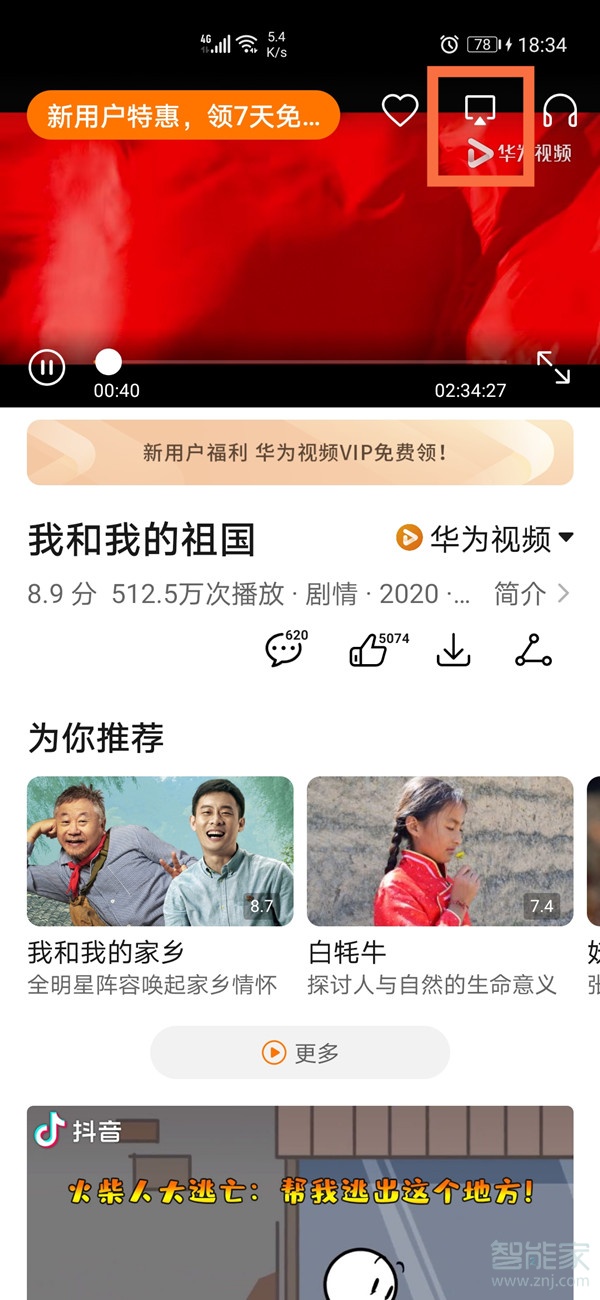Image resolution: width=600 pixels, height=1300 pixels.
Task: Open the recommended movie 白牦牛
Action: [x=440, y=851]
